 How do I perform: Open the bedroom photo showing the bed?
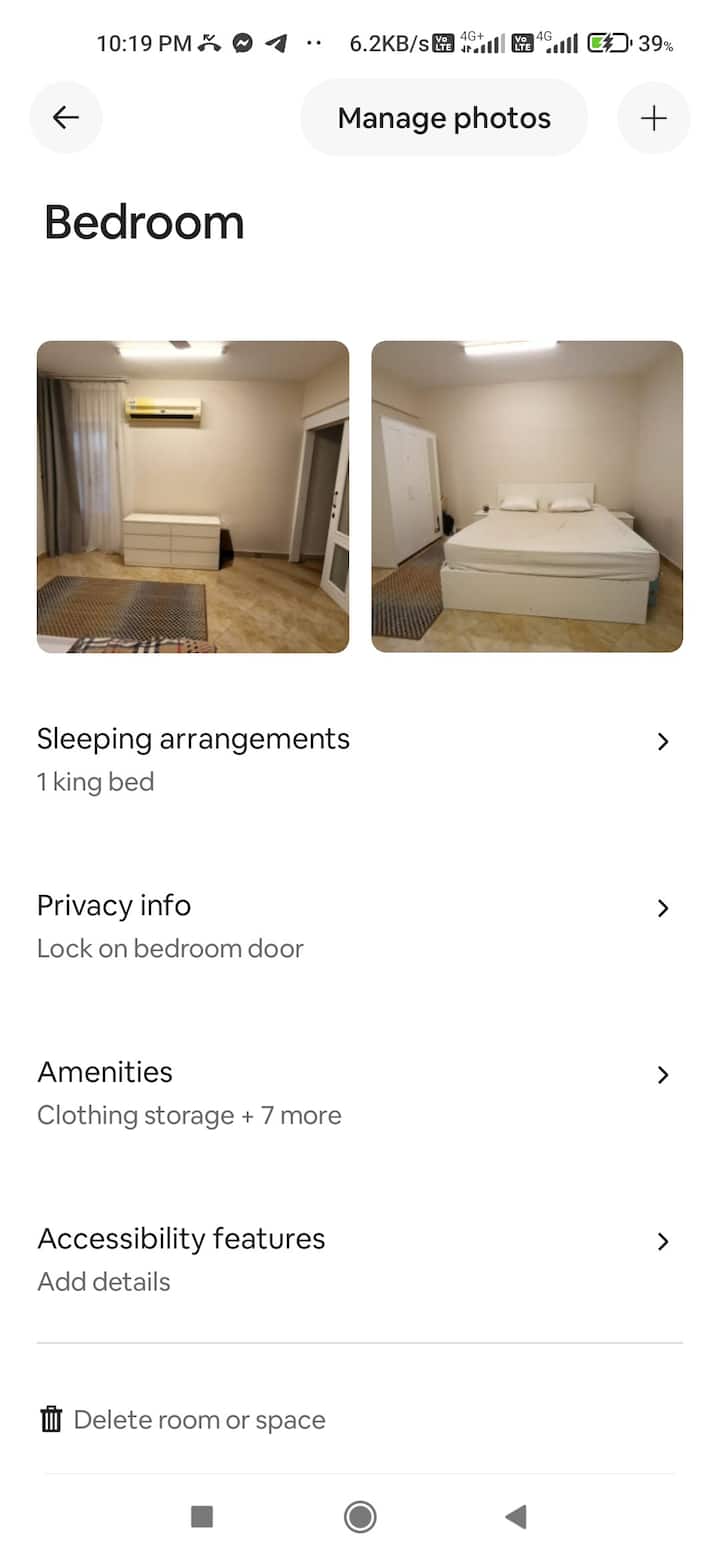pos(527,497)
